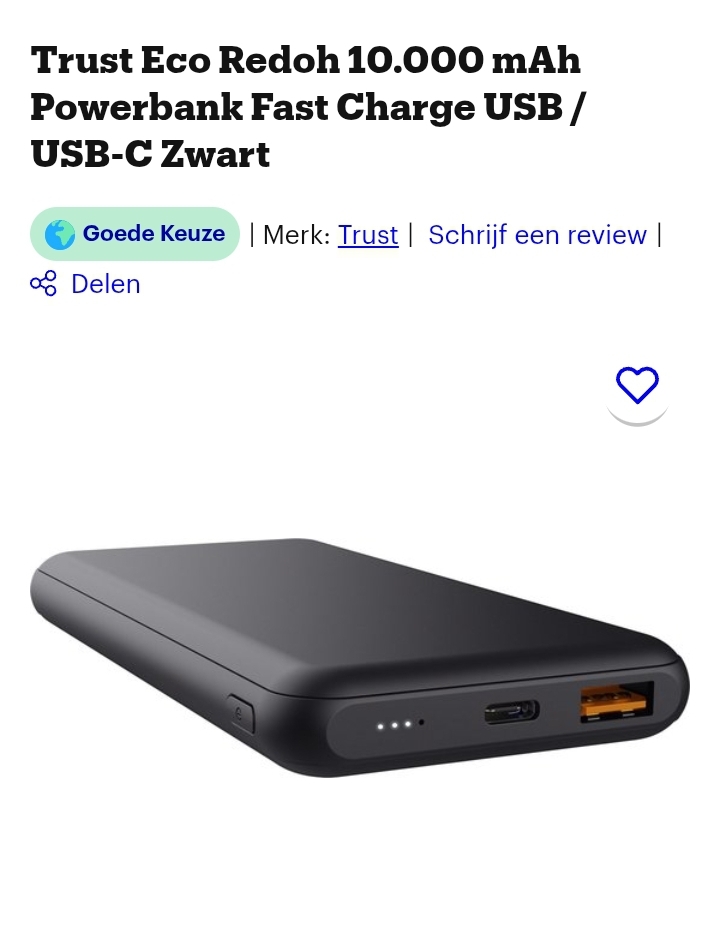Click the orange USB-A port in the photo
Screen dimensions: 720x937
[x=618, y=700]
